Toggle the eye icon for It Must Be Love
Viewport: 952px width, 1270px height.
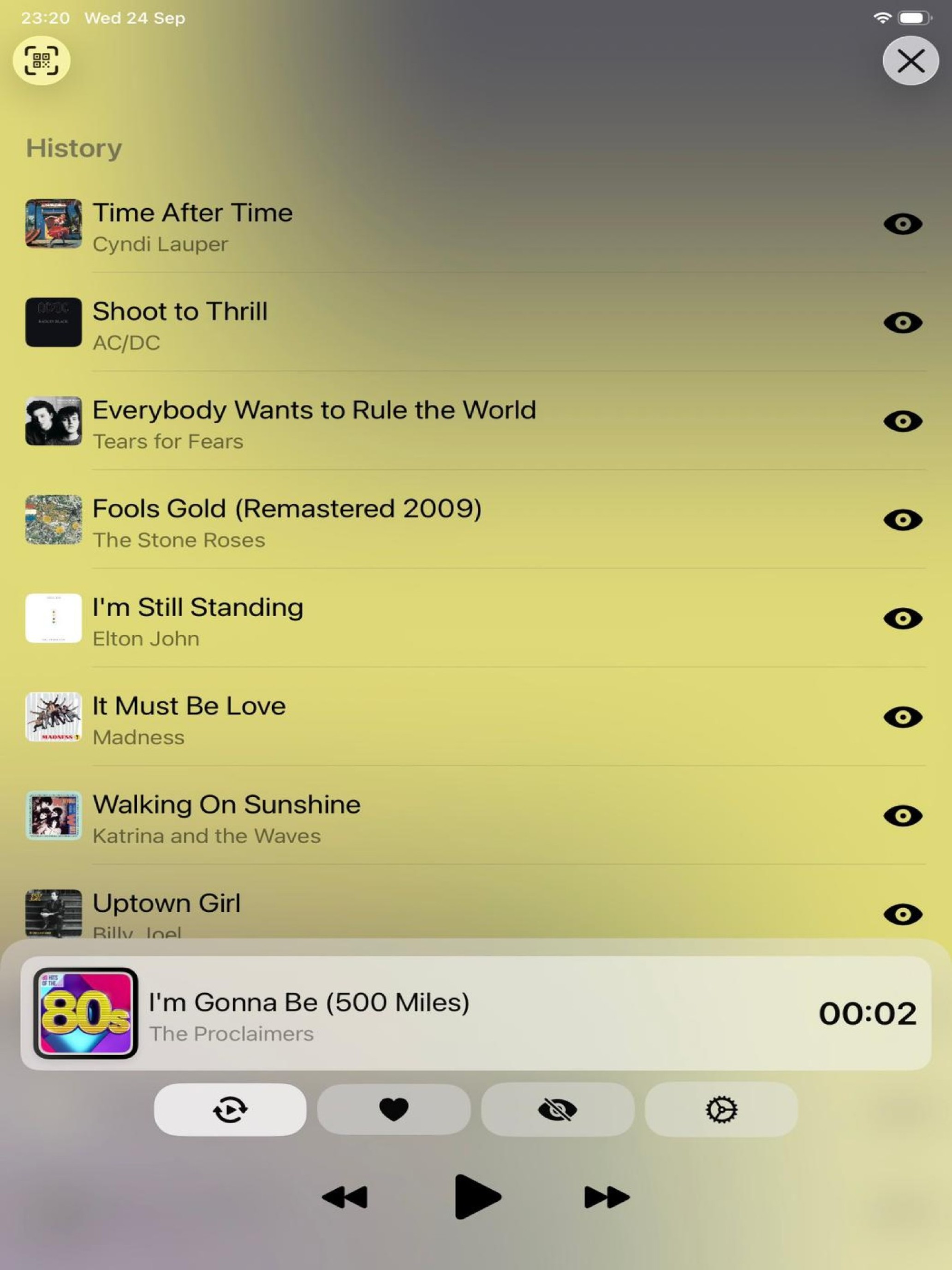[x=902, y=717]
